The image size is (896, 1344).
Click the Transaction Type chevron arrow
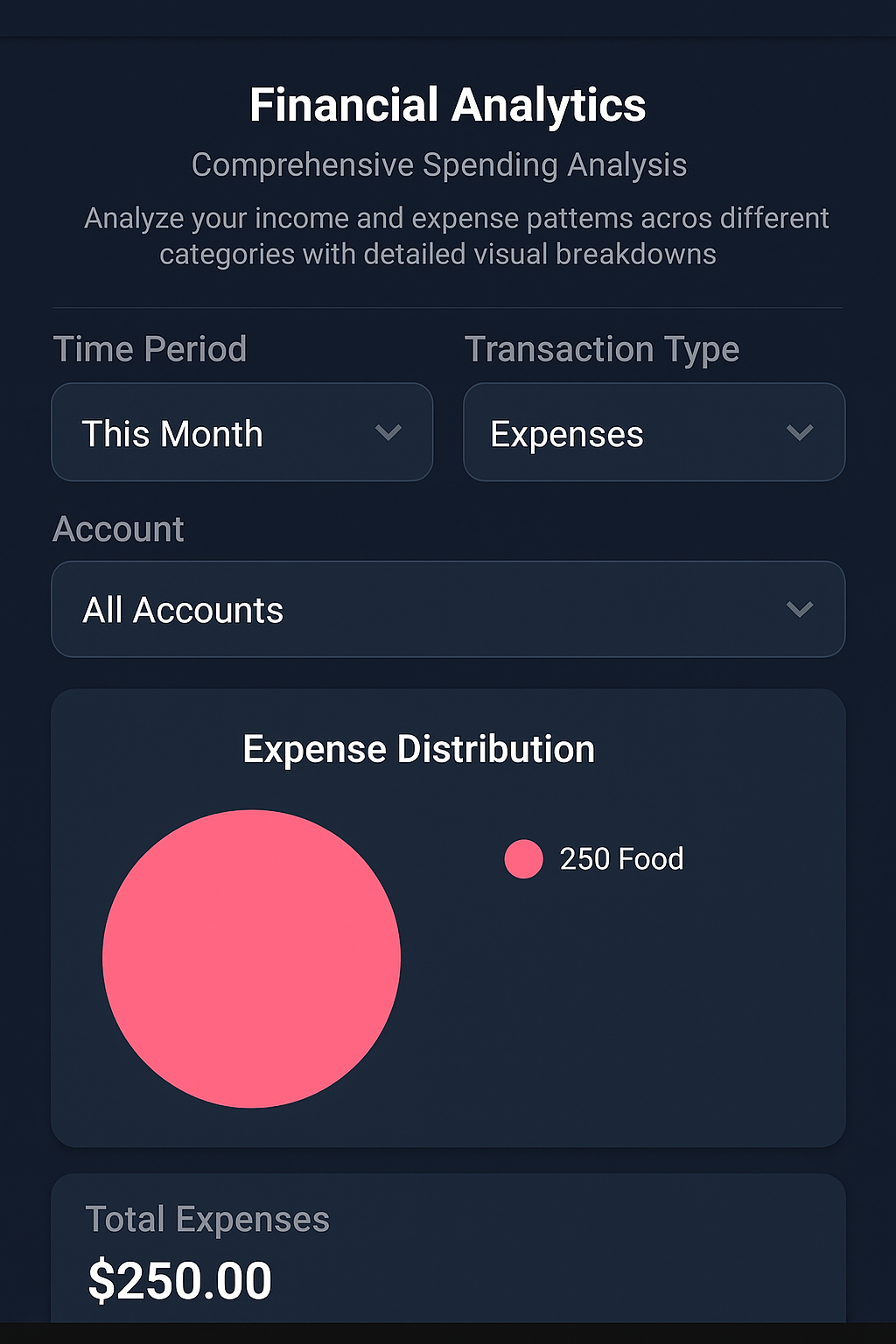(800, 432)
